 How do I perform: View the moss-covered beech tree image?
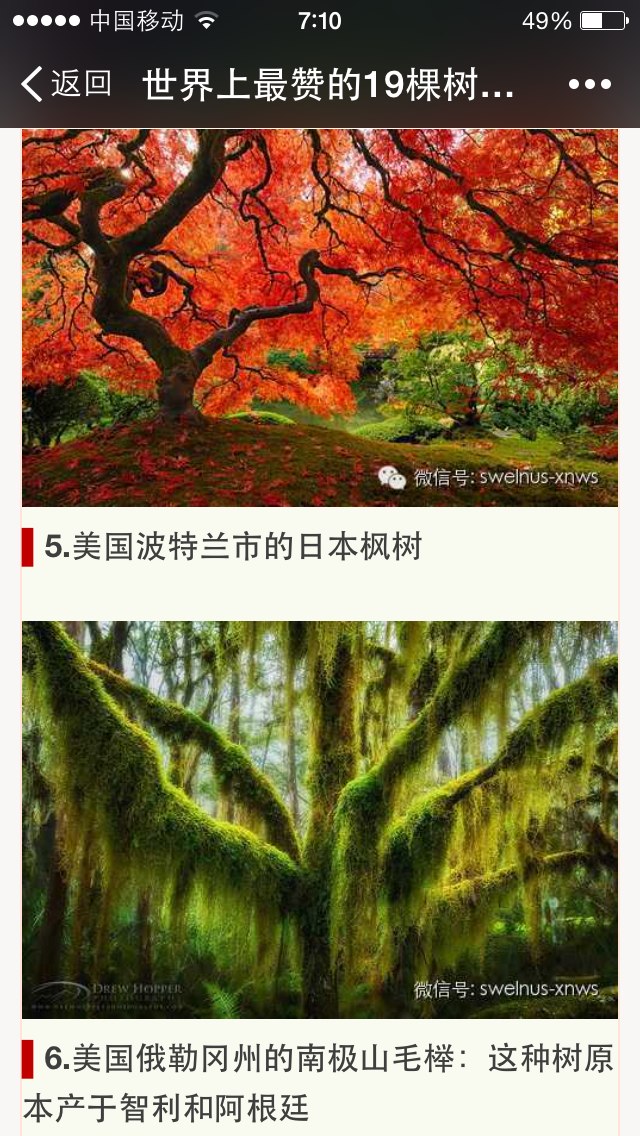(320, 819)
